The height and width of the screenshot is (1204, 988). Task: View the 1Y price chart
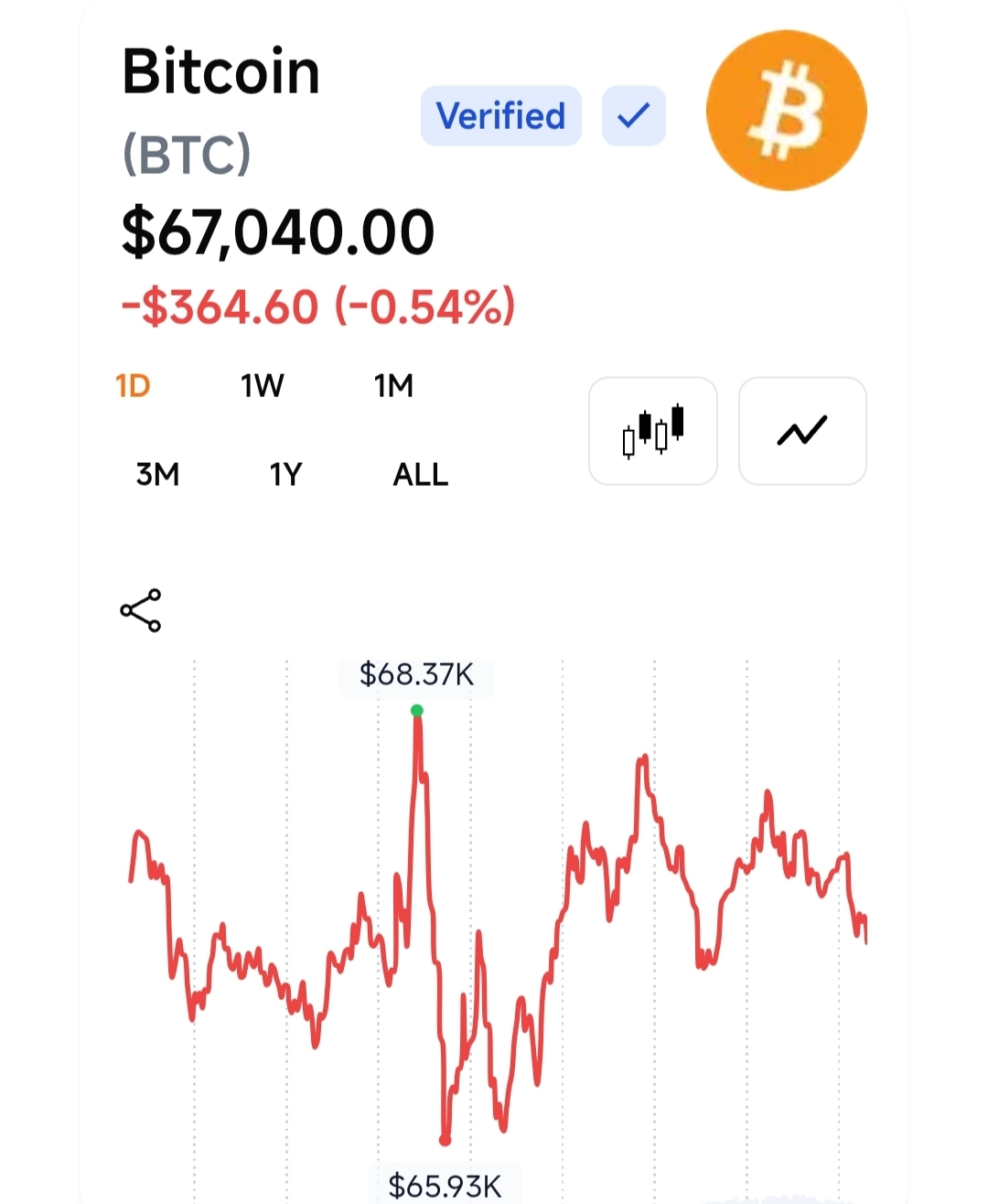[285, 475]
